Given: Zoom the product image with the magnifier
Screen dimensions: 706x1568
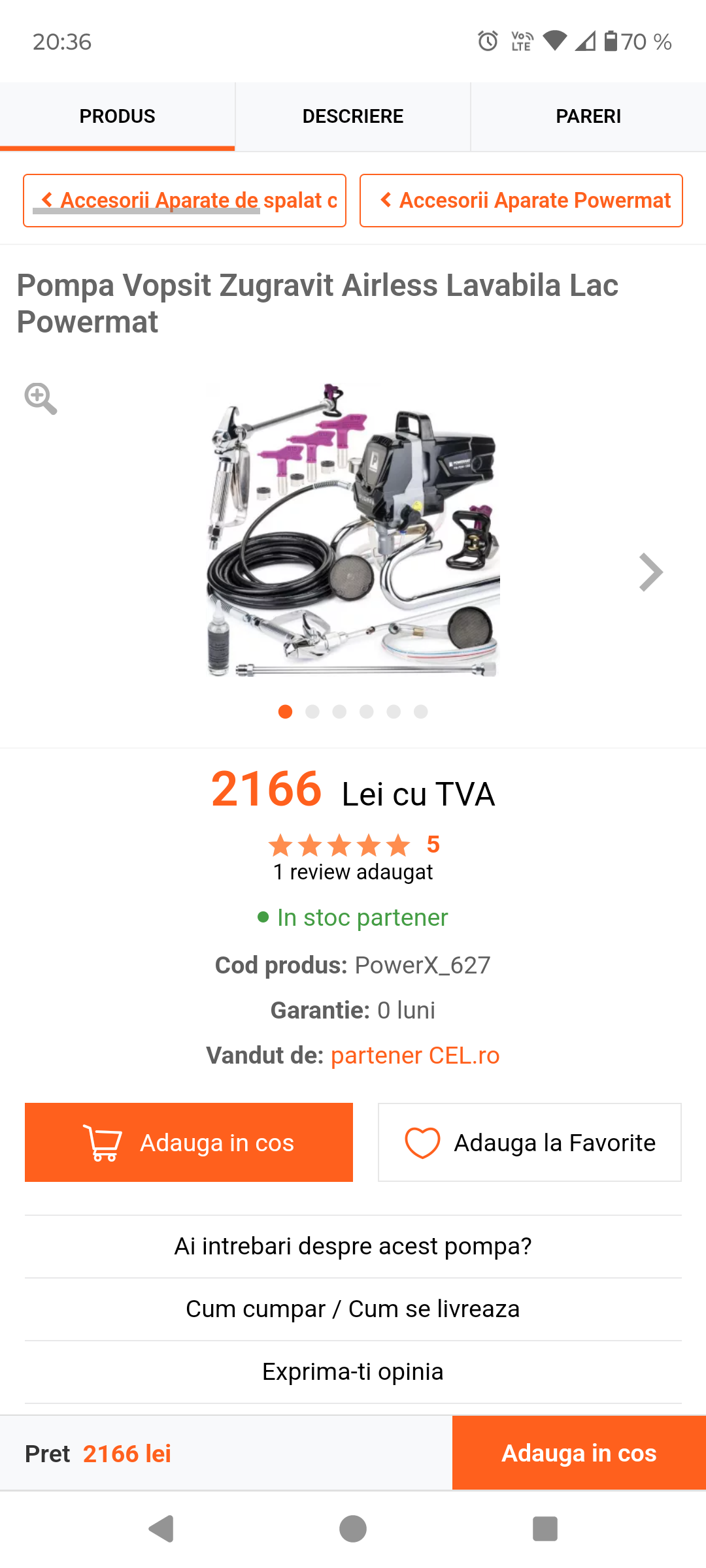Looking at the screenshot, I should pyautogui.click(x=41, y=398).
